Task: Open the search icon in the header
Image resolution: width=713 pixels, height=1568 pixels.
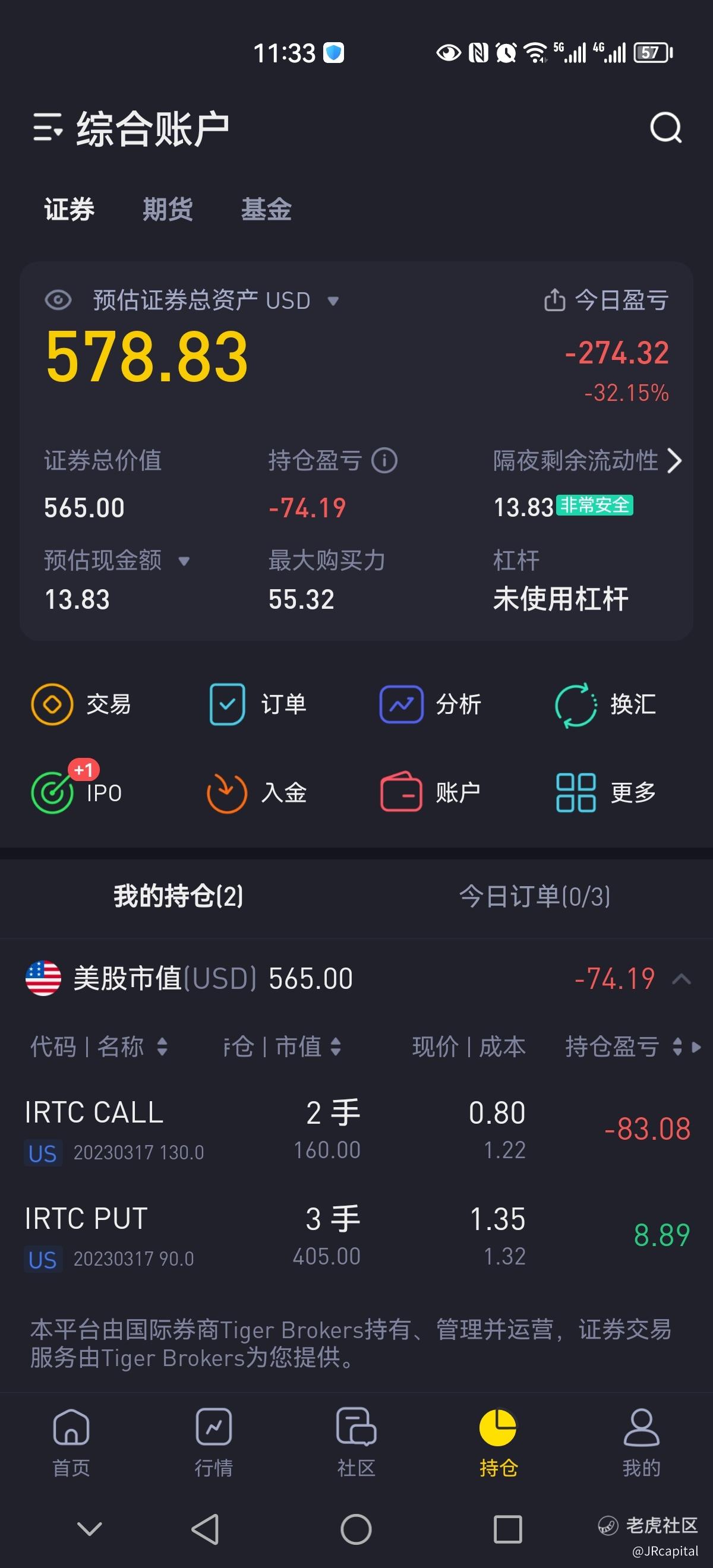Action: 665,128
